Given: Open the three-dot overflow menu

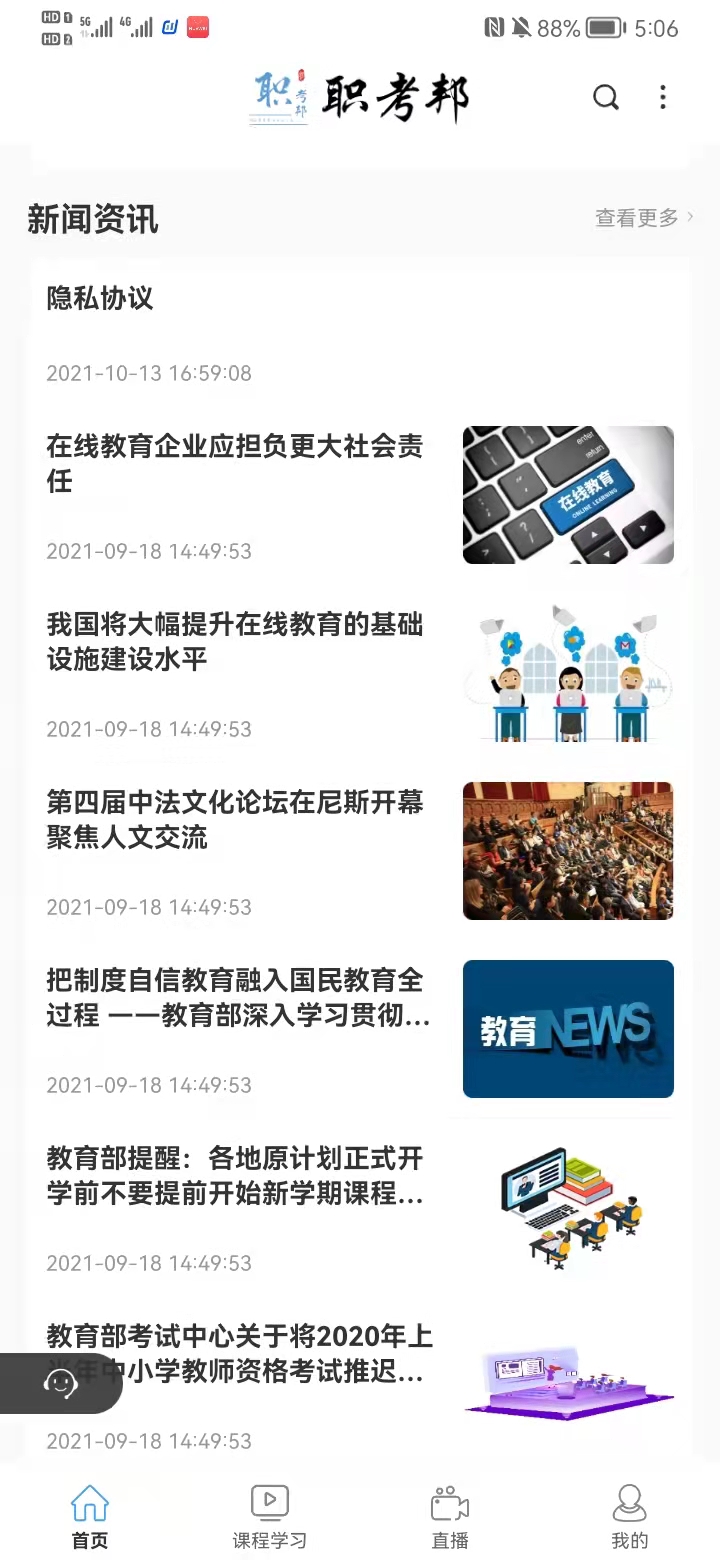Looking at the screenshot, I should click(662, 97).
